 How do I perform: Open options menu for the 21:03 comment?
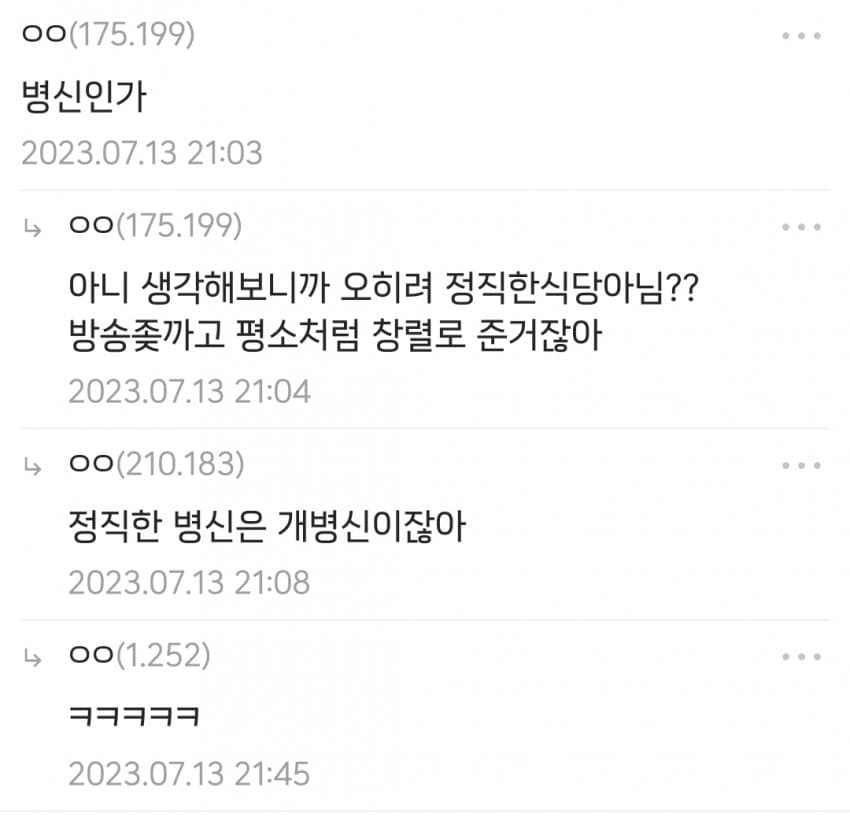pos(800,36)
